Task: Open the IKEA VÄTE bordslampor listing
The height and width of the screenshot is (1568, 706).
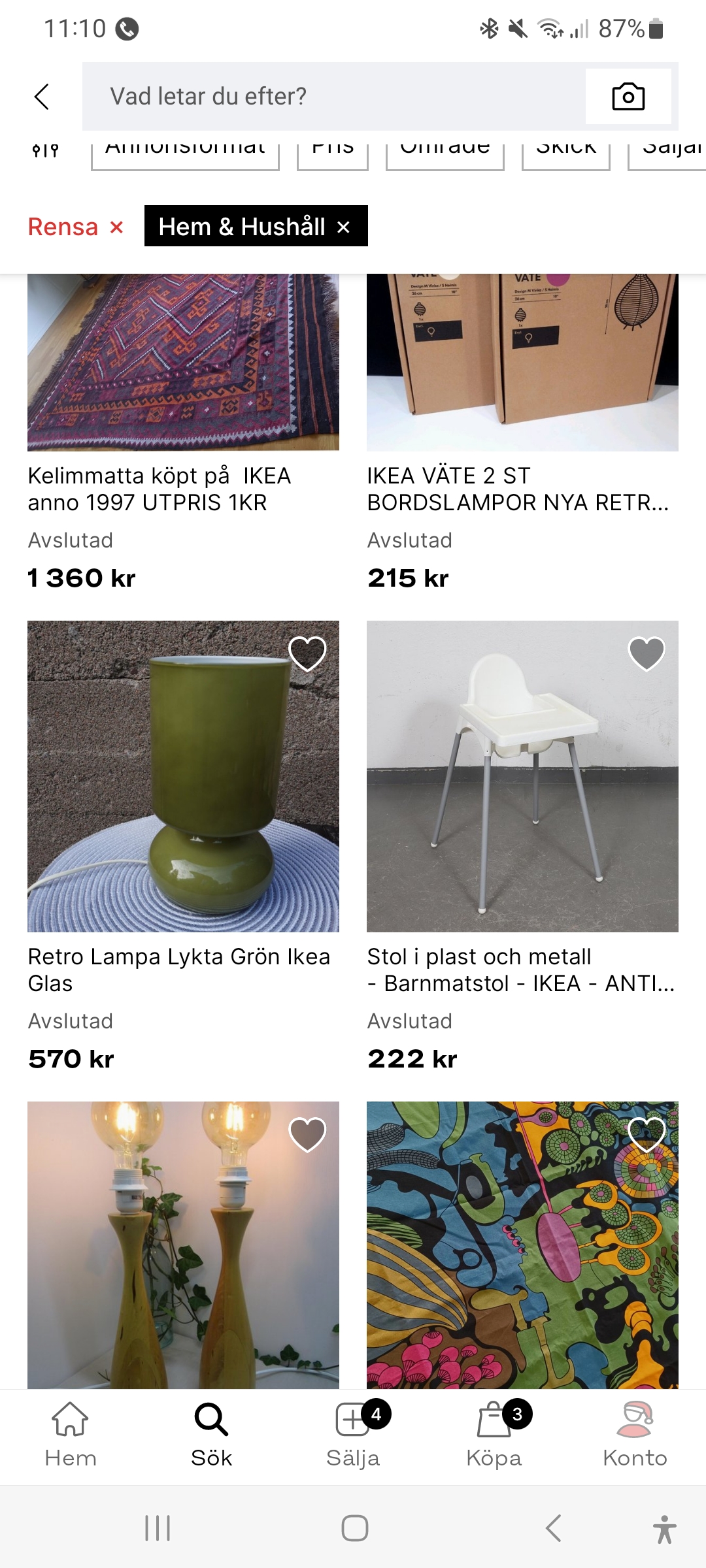Action: [x=522, y=392]
